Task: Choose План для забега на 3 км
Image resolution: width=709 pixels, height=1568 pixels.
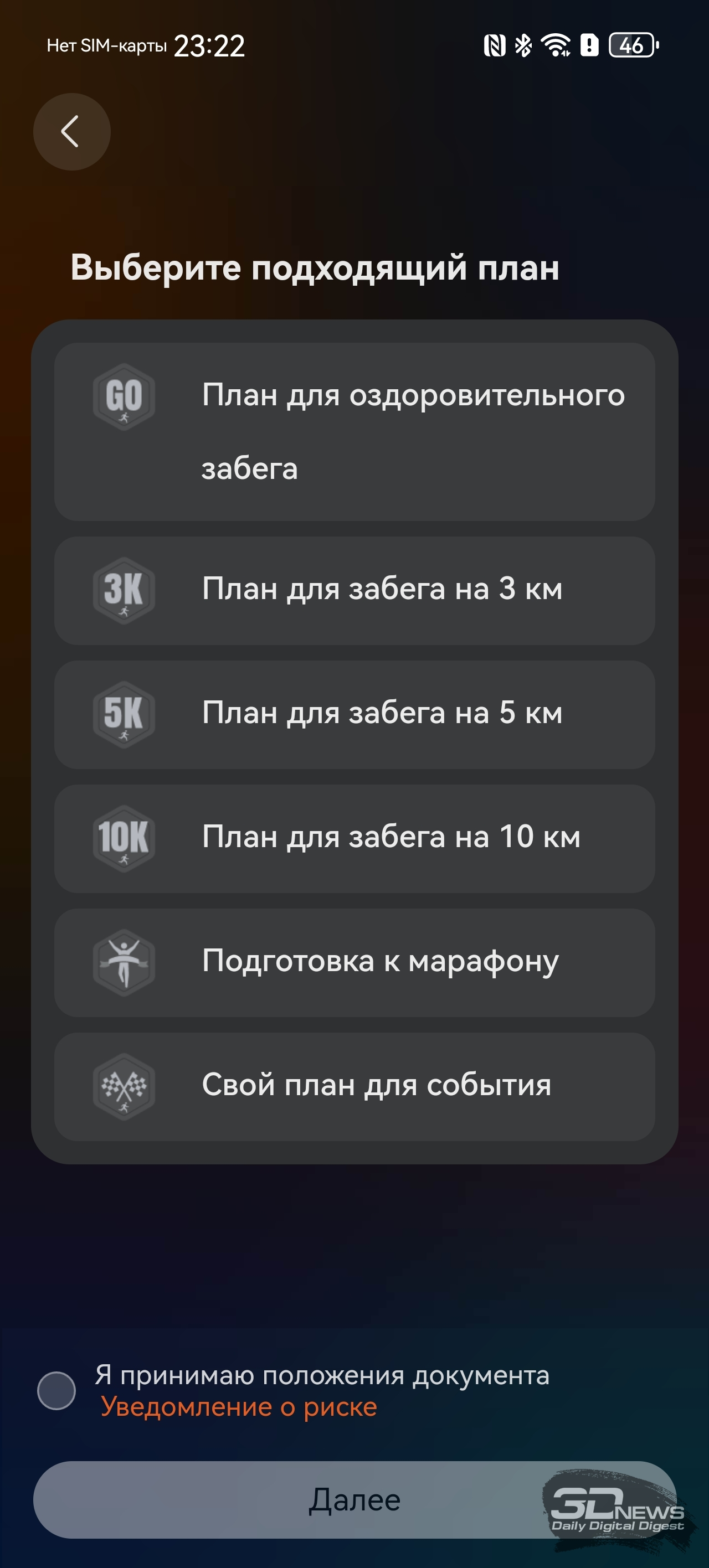Action: click(354, 590)
